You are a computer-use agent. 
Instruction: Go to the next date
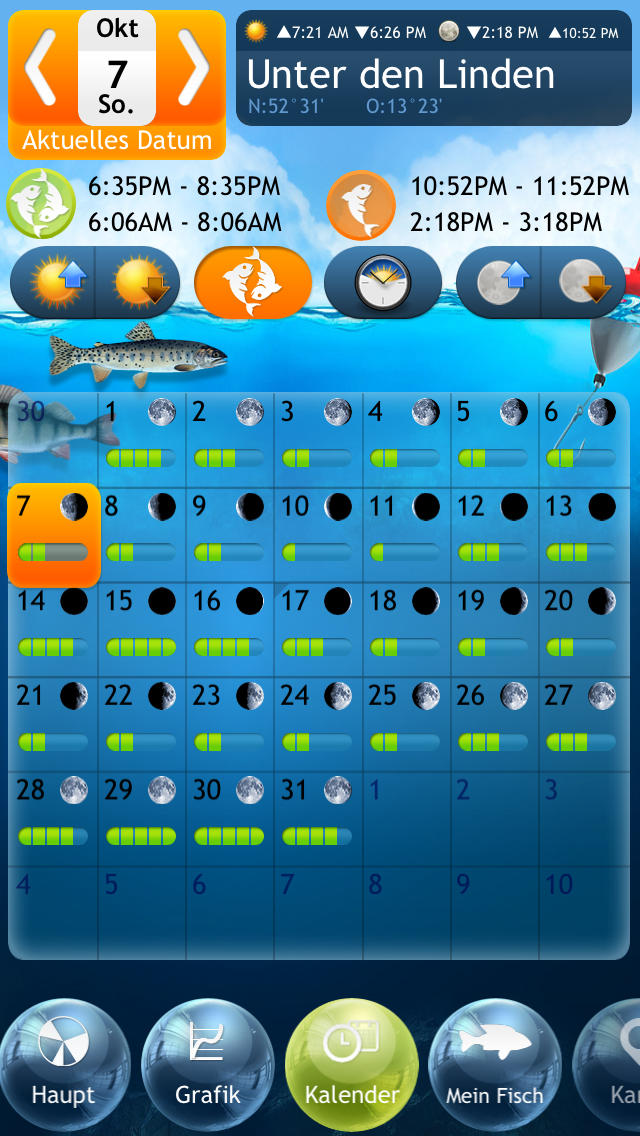click(194, 70)
